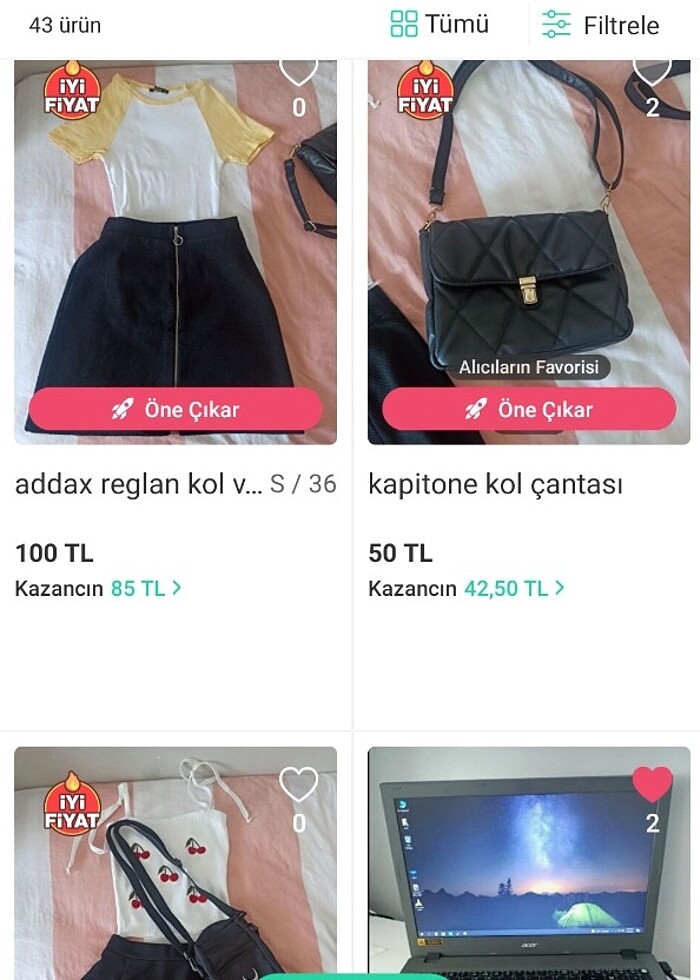The image size is (700, 980).
Task: Open the Filtrele filter options
Action: (x=600, y=24)
